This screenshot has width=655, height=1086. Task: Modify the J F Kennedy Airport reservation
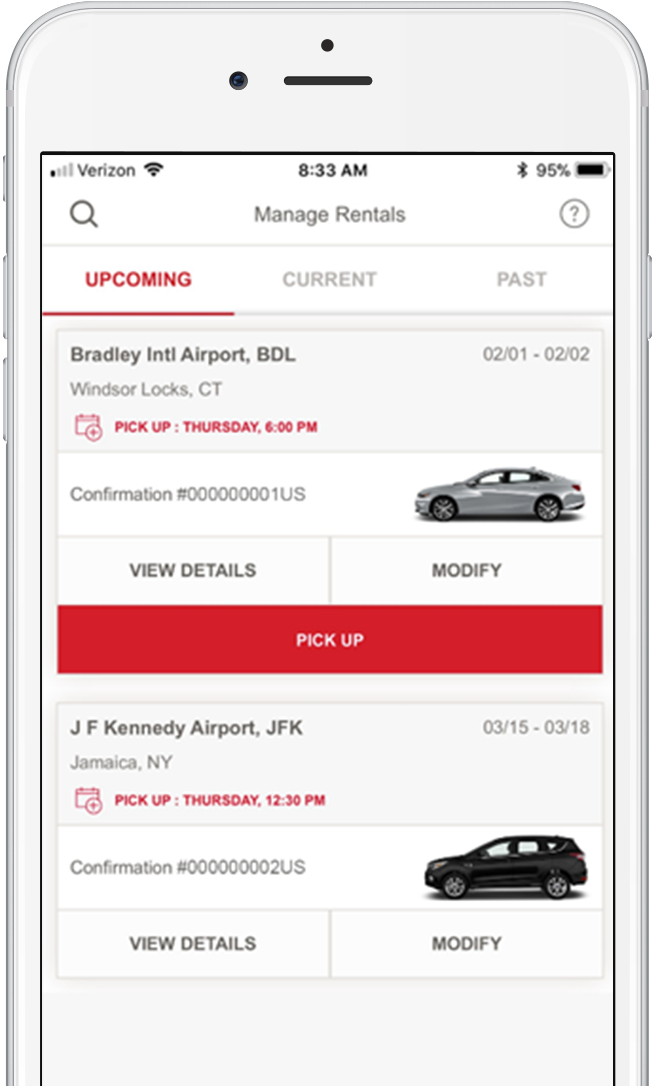[x=466, y=944]
